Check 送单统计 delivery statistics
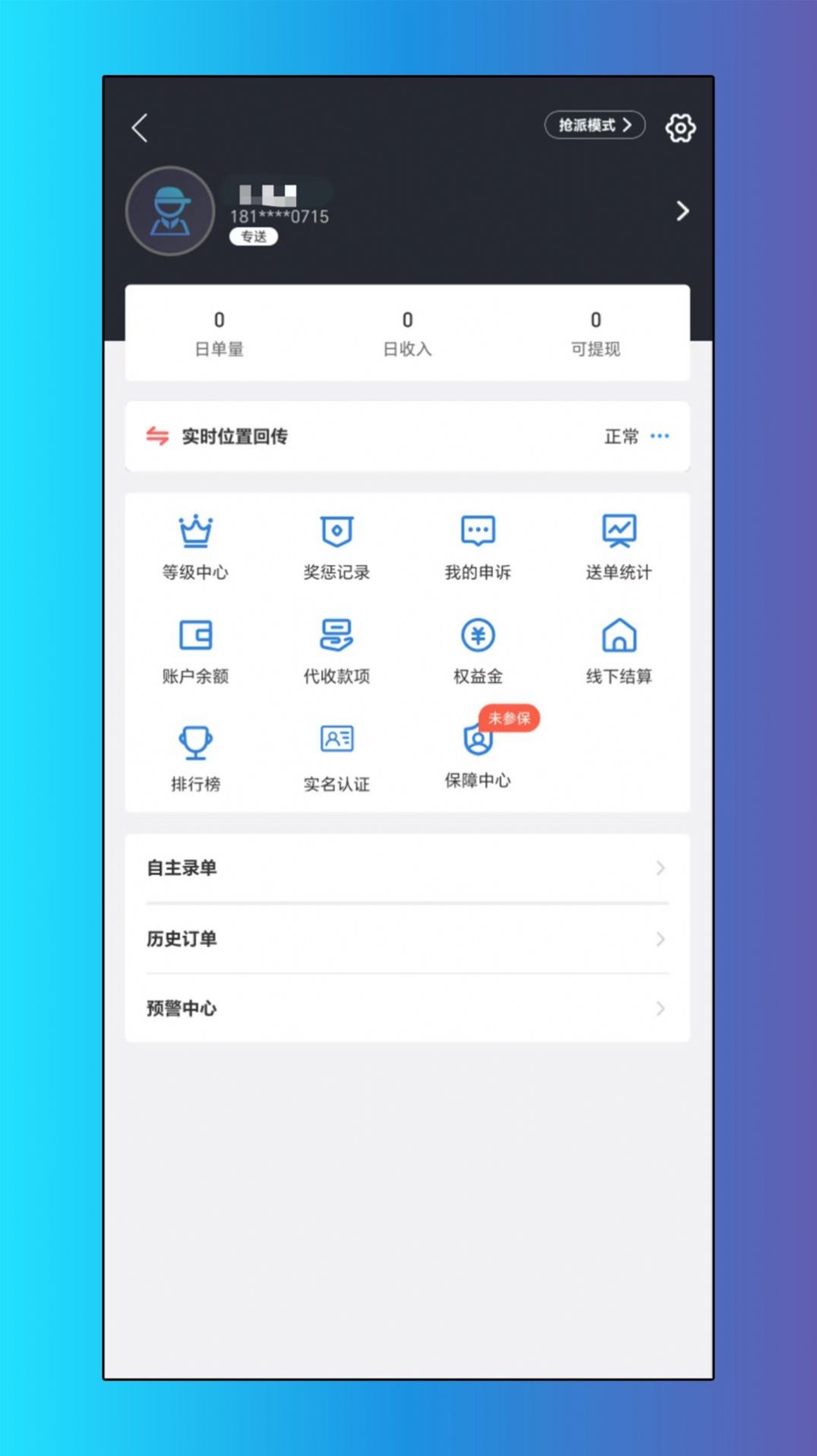This screenshot has width=817, height=1456. 619,547
